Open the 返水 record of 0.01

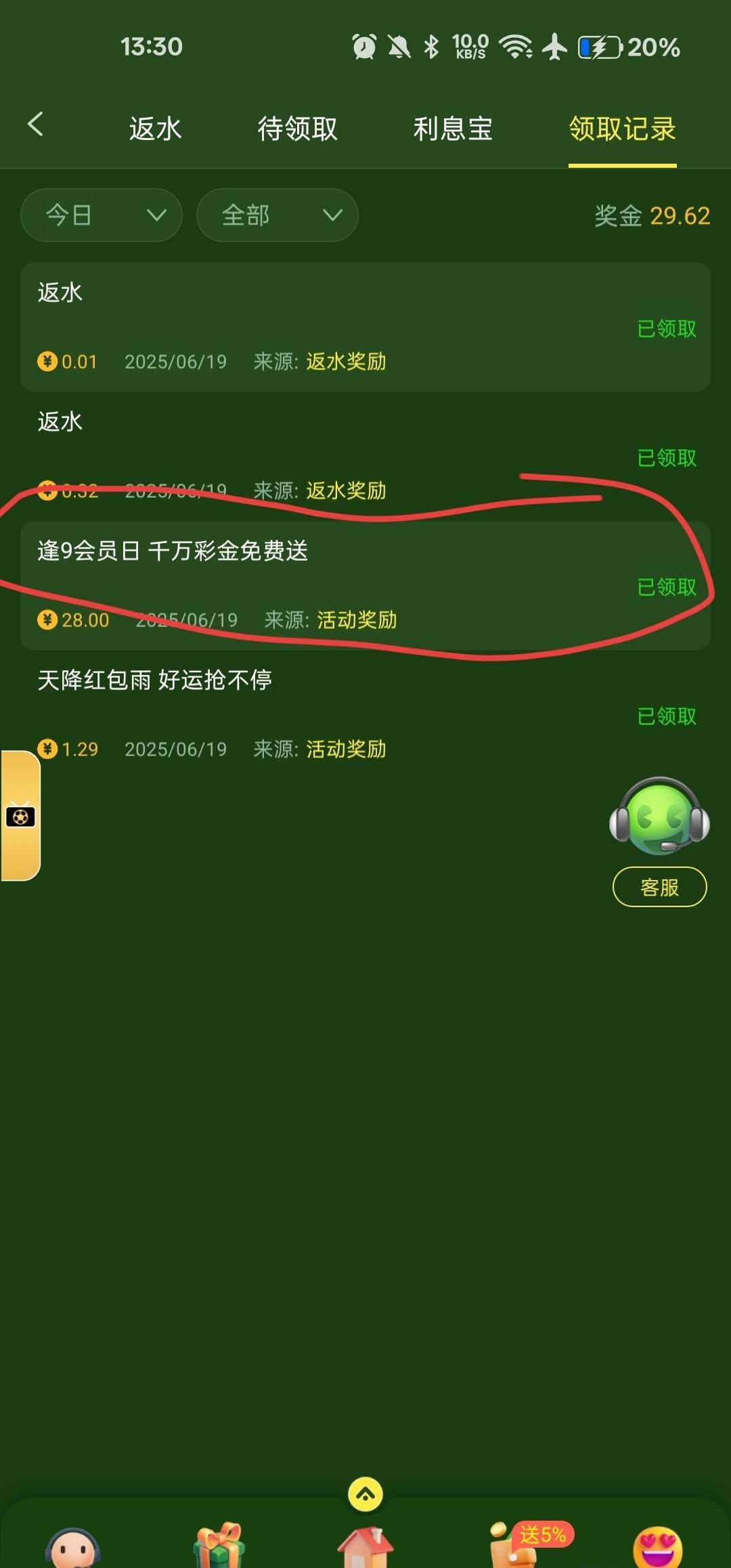[365, 327]
